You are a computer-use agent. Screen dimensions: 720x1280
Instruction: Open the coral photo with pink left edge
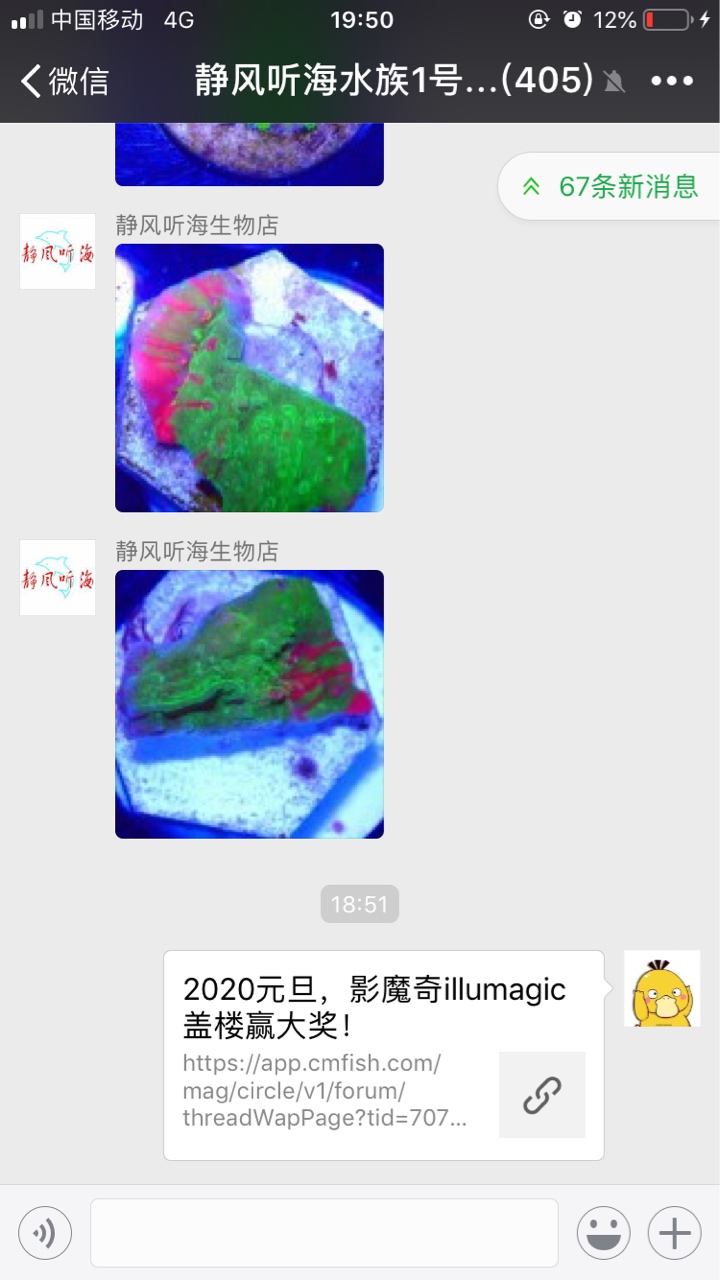pos(249,378)
